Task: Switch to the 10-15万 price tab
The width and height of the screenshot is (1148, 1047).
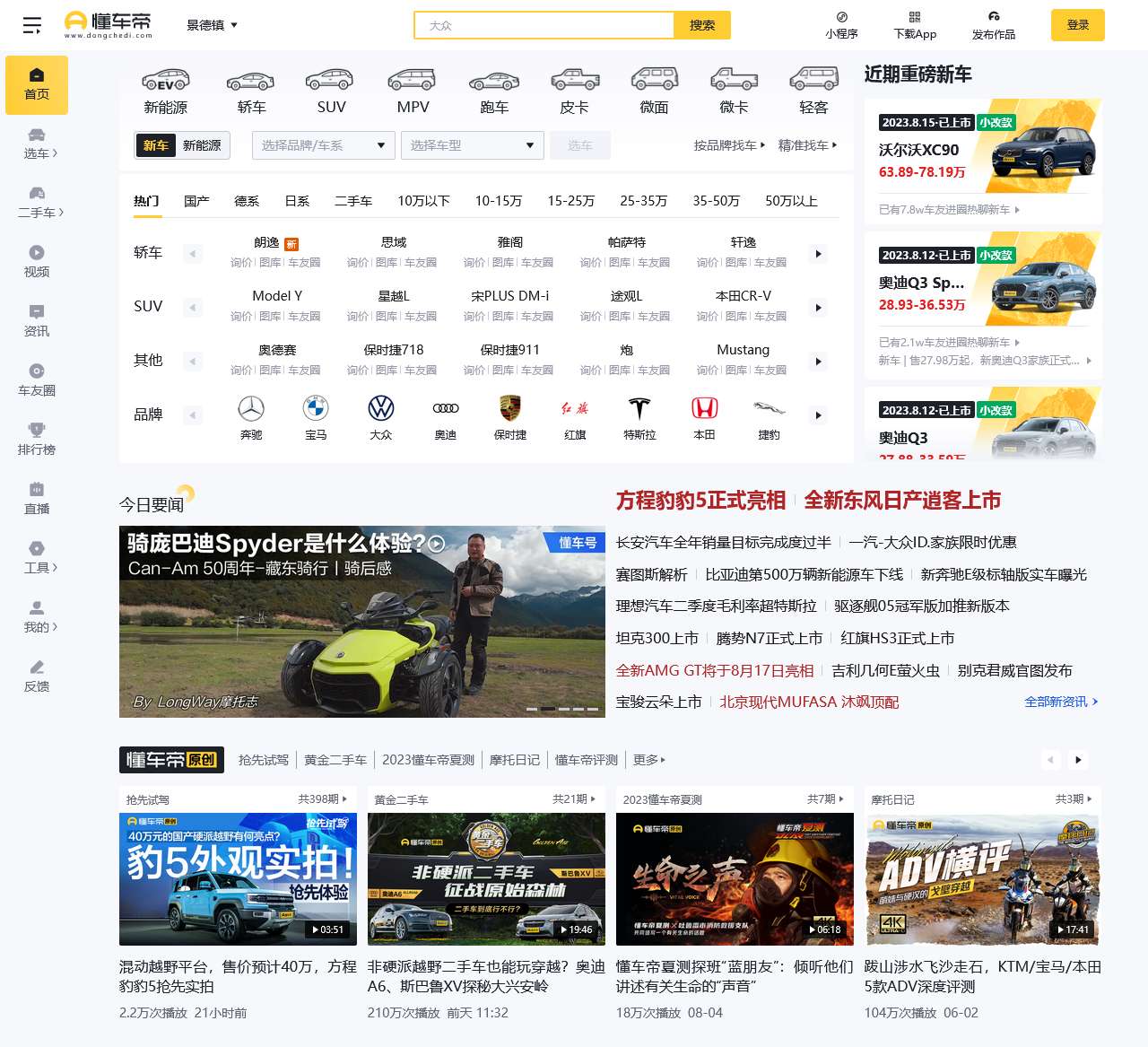Action: click(x=499, y=201)
